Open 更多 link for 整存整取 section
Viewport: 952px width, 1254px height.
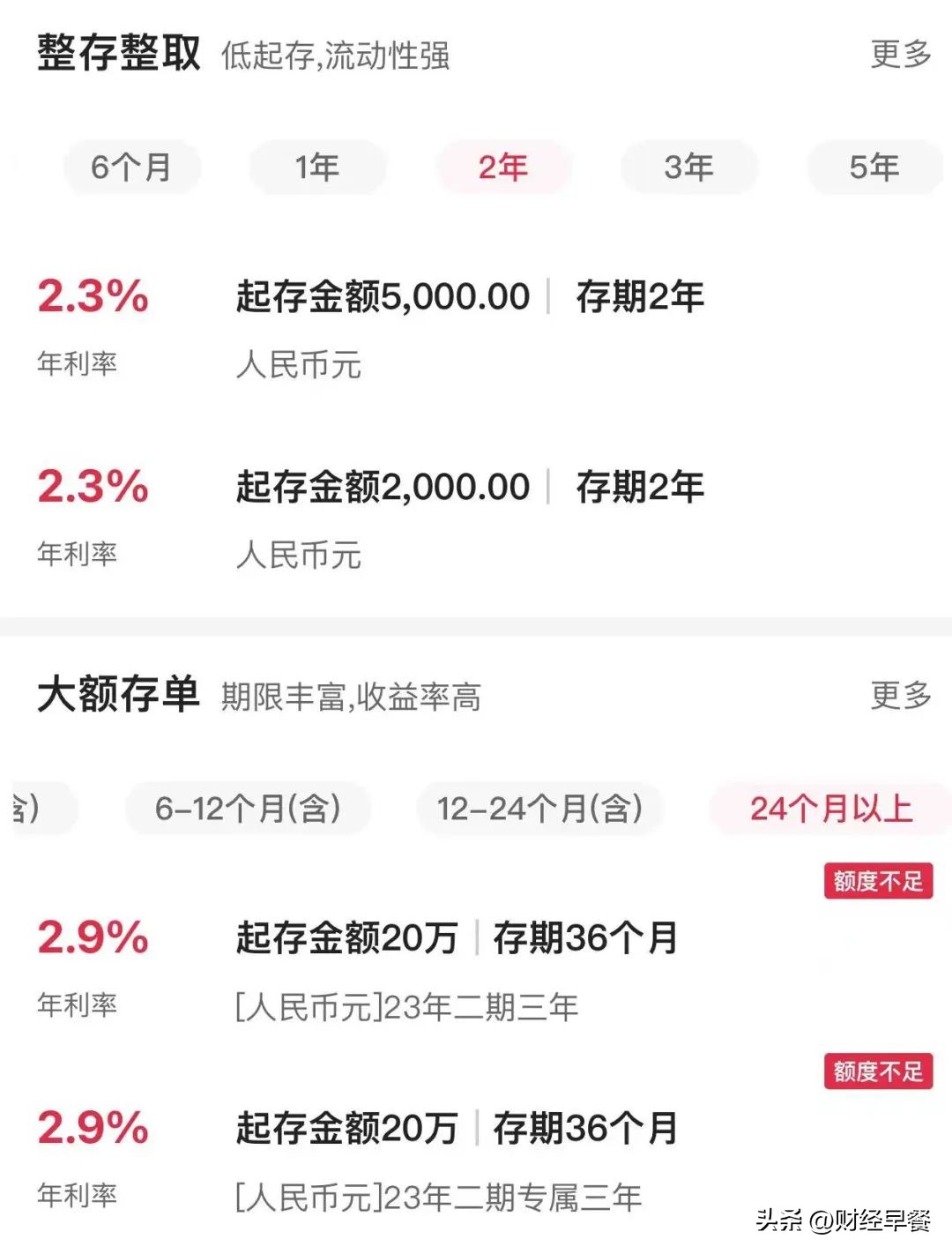click(902, 55)
